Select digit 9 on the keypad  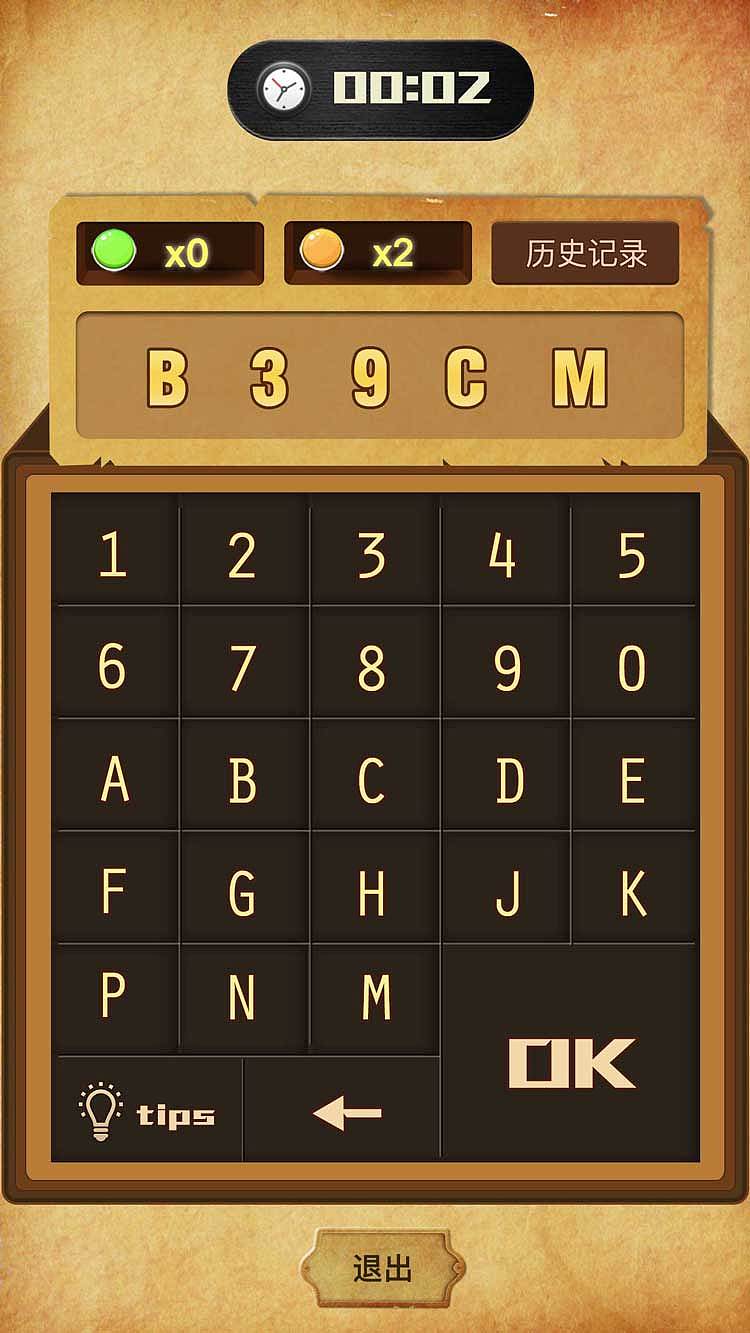coord(507,667)
